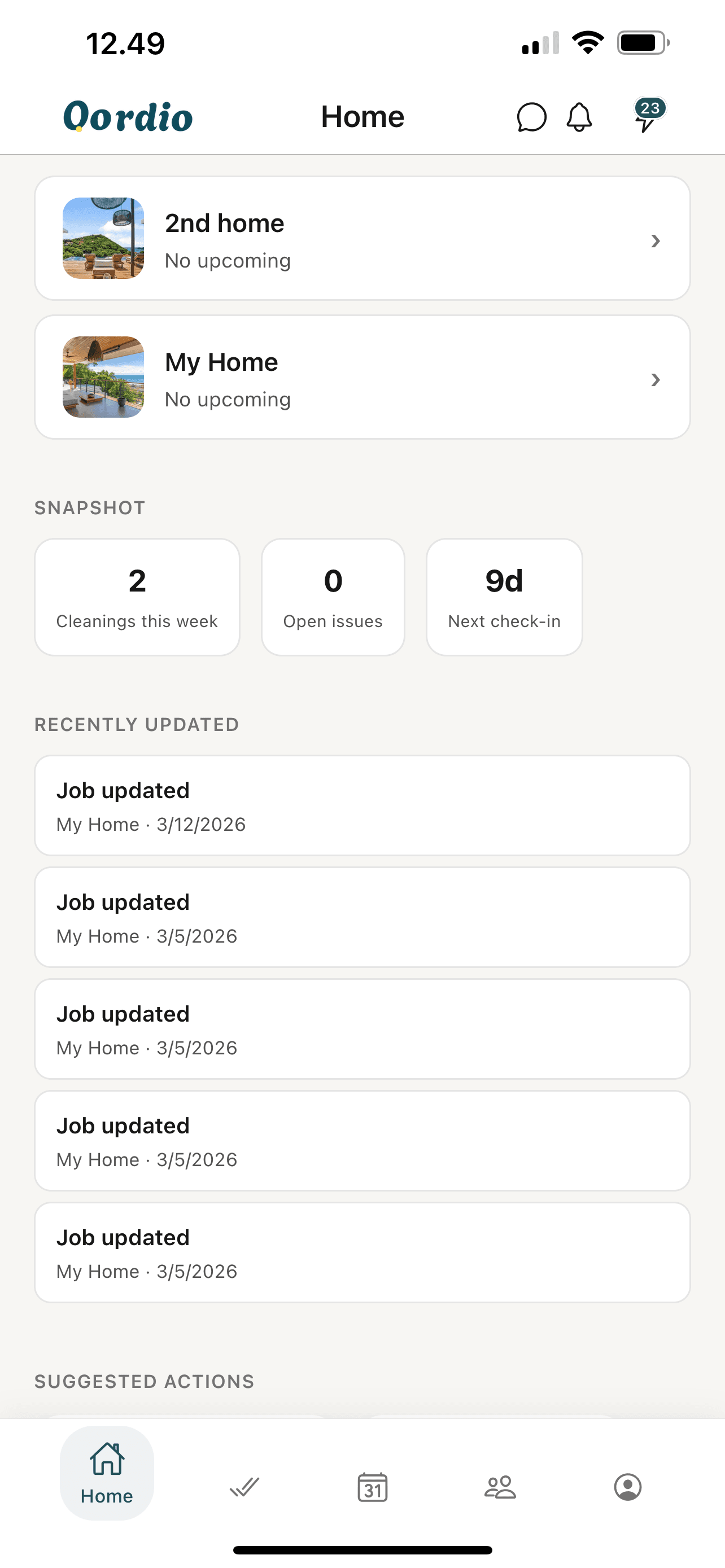
Task: Expand the My Home card chevron
Action: click(656, 380)
